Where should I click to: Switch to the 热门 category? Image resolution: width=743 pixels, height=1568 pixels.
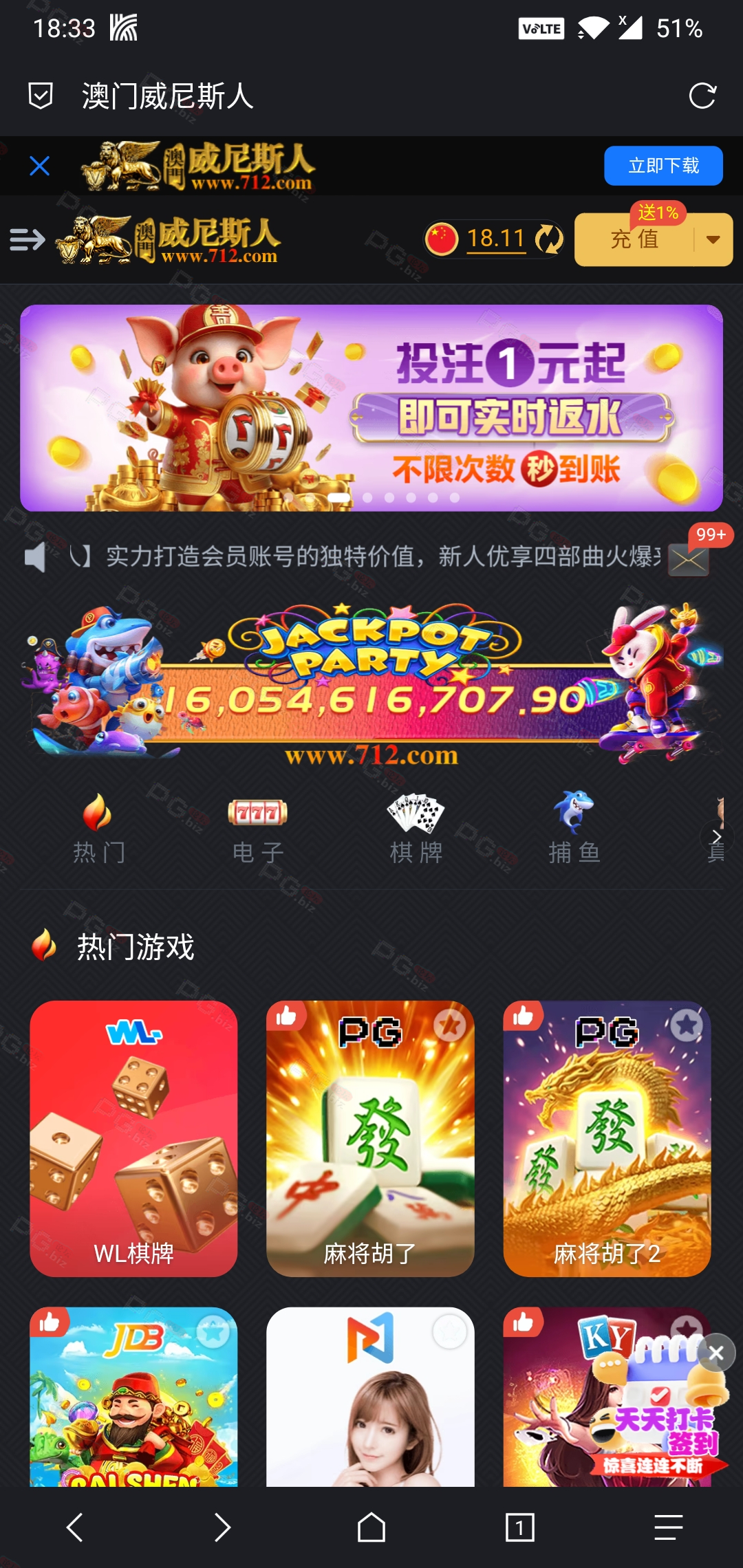tap(99, 829)
